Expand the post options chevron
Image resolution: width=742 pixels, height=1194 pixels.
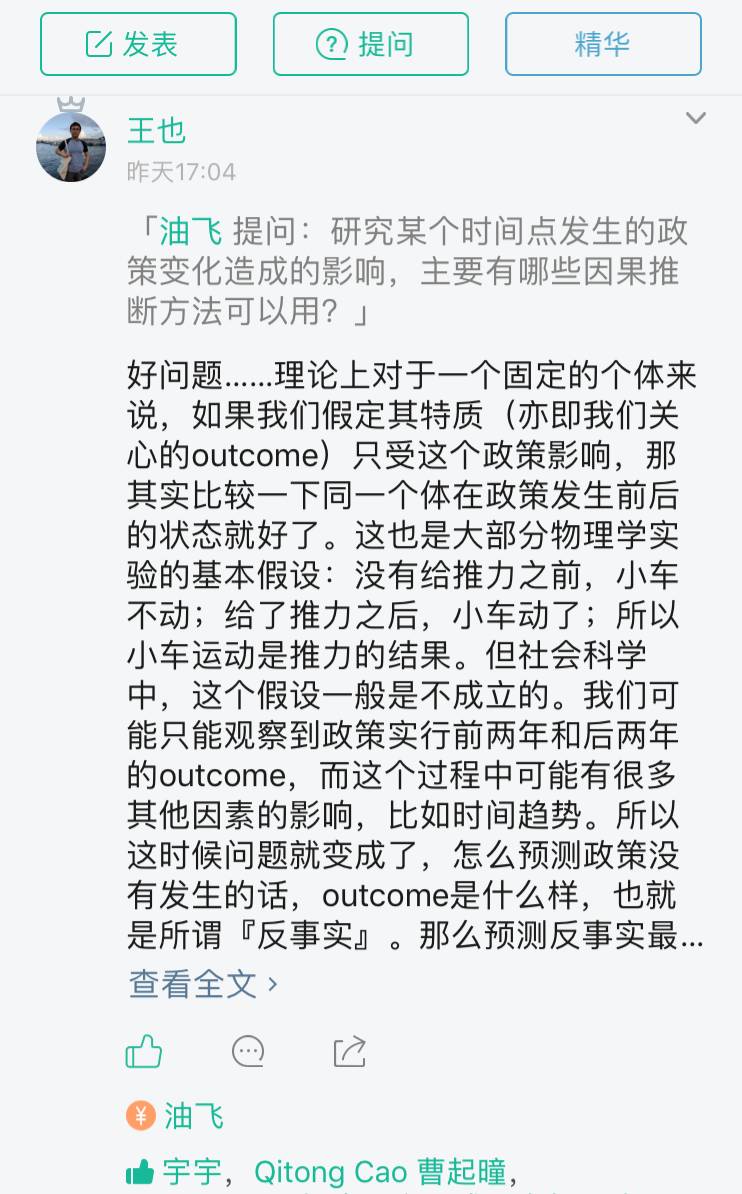coord(695,119)
